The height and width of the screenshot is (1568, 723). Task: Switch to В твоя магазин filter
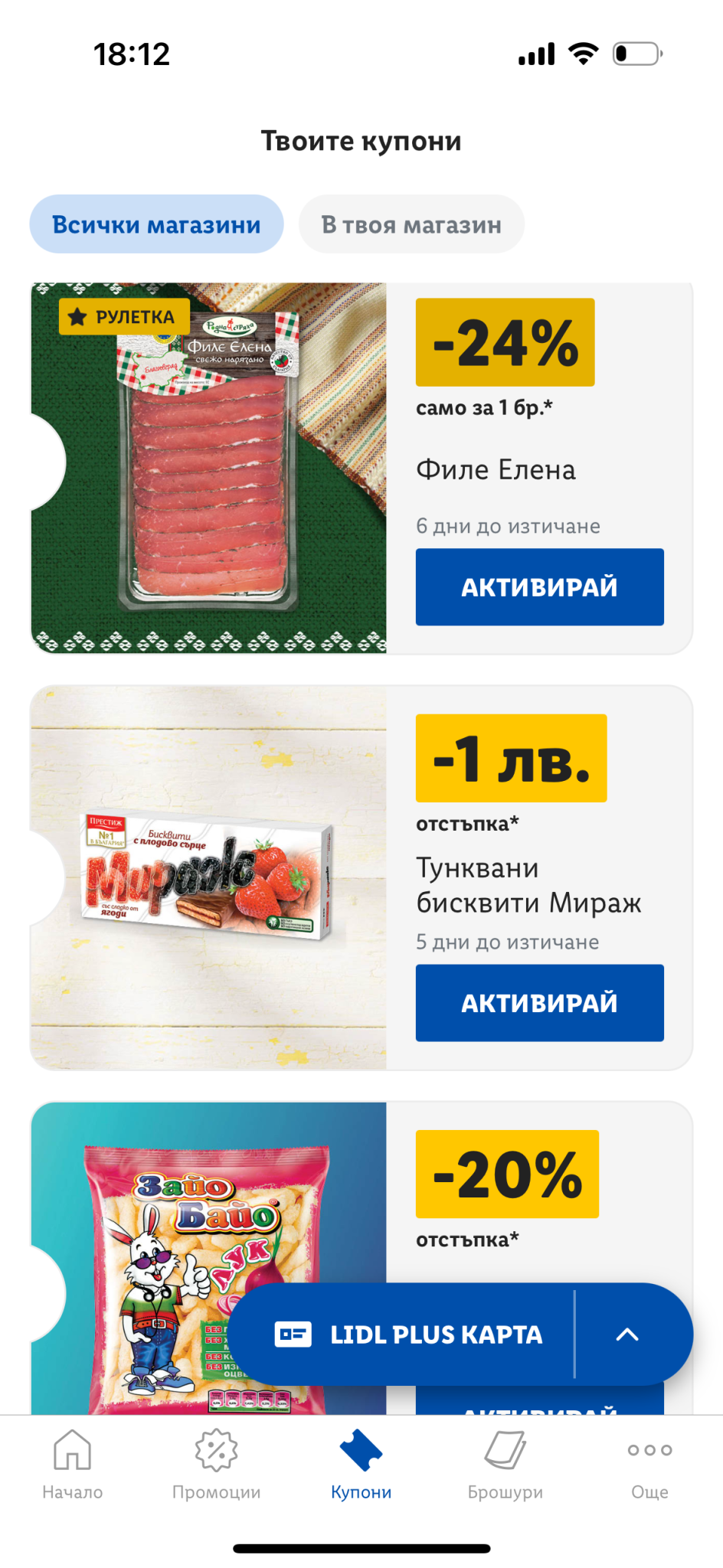point(411,224)
